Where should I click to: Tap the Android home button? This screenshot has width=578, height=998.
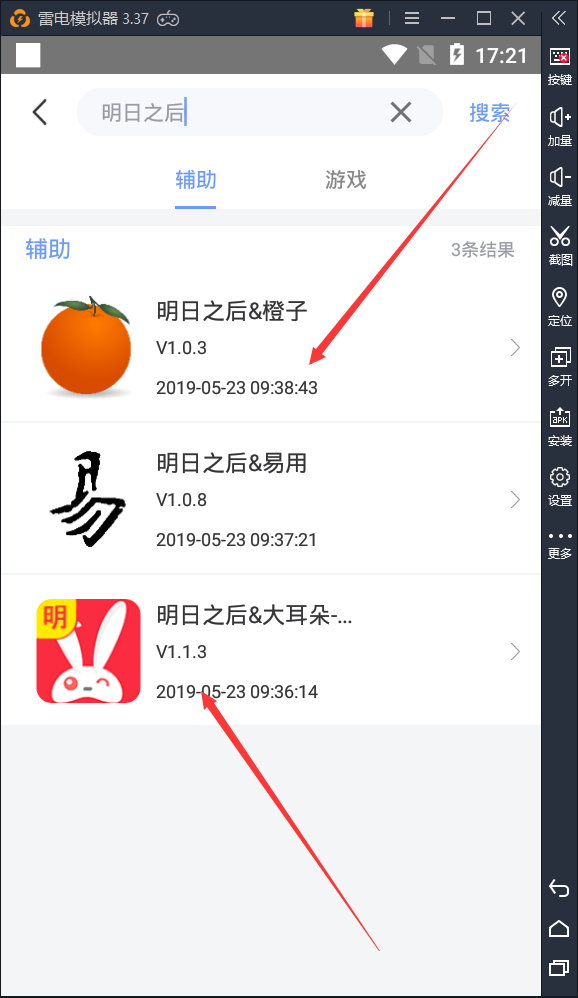coord(559,929)
